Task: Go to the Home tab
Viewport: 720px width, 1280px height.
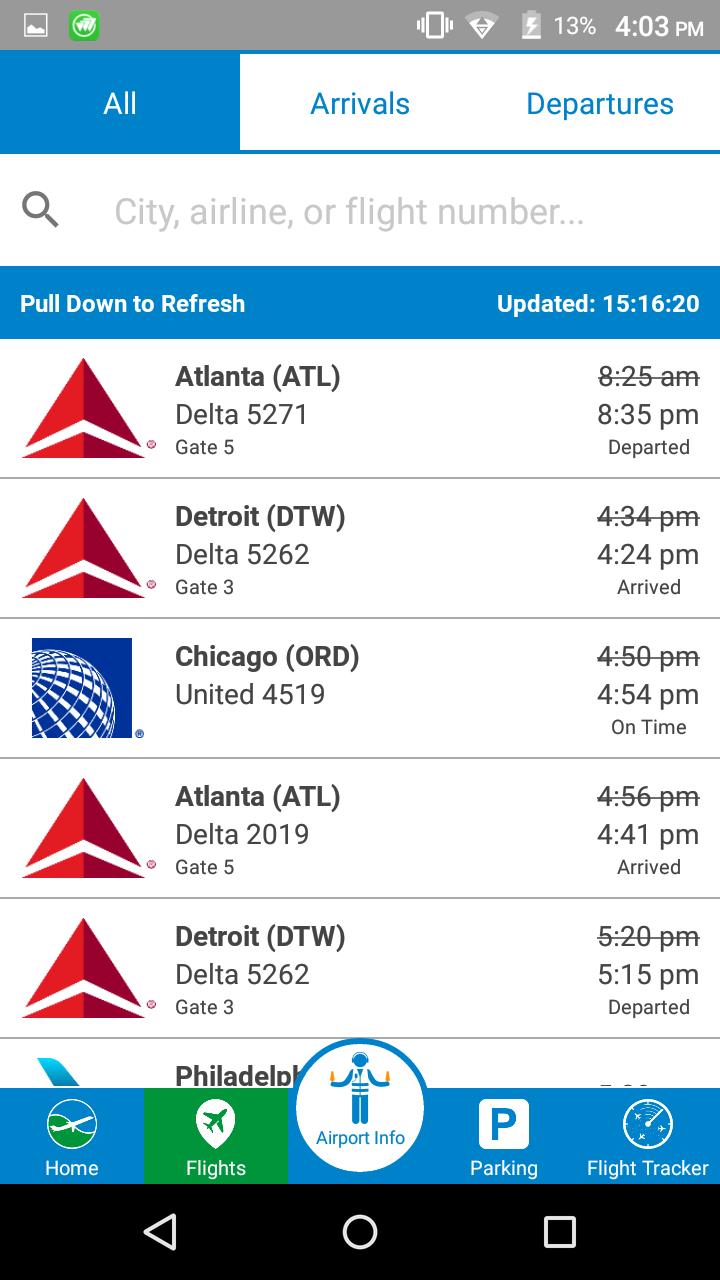Action: click(x=72, y=1137)
